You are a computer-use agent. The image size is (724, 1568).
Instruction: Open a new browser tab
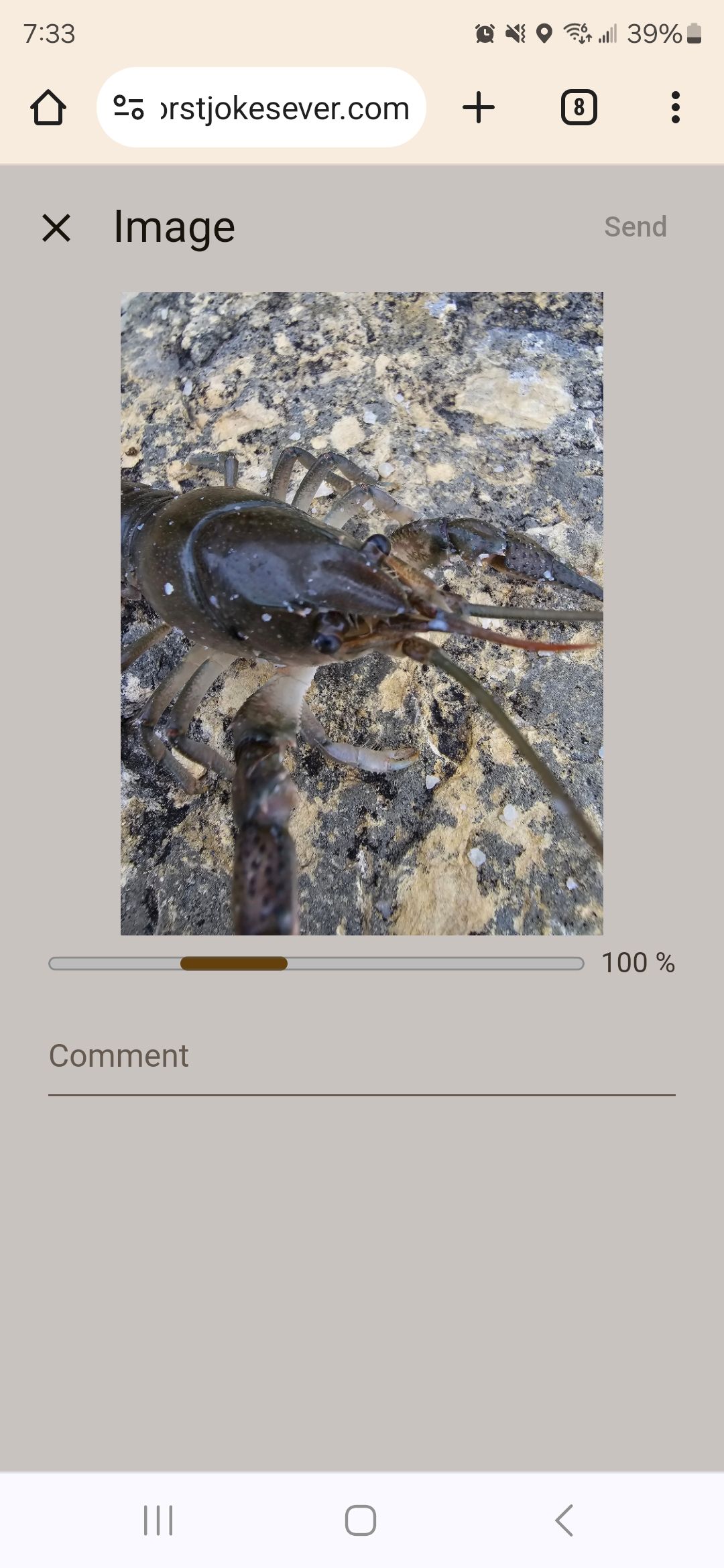(479, 108)
